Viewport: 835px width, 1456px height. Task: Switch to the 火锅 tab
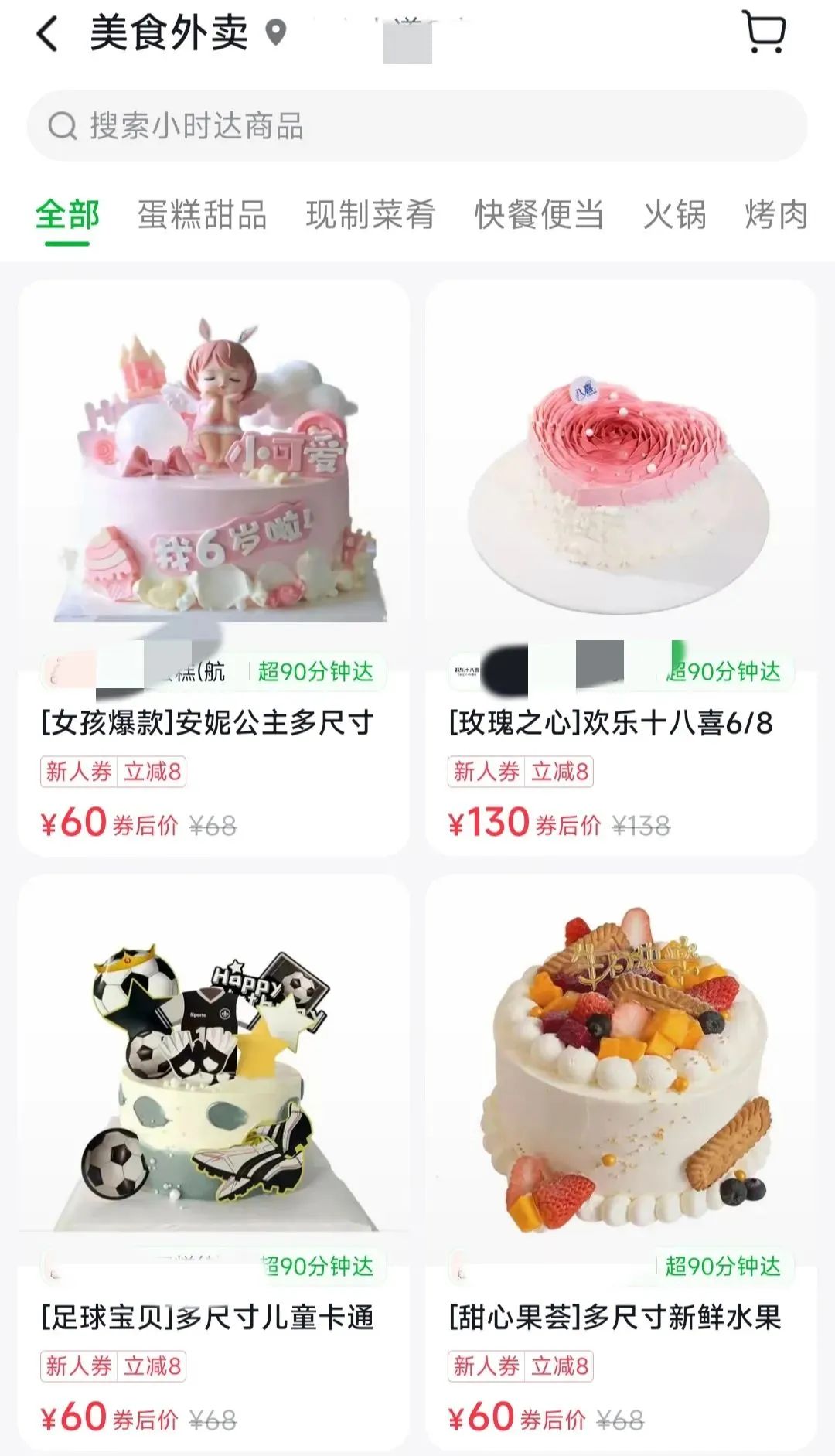(x=675, y=215)
